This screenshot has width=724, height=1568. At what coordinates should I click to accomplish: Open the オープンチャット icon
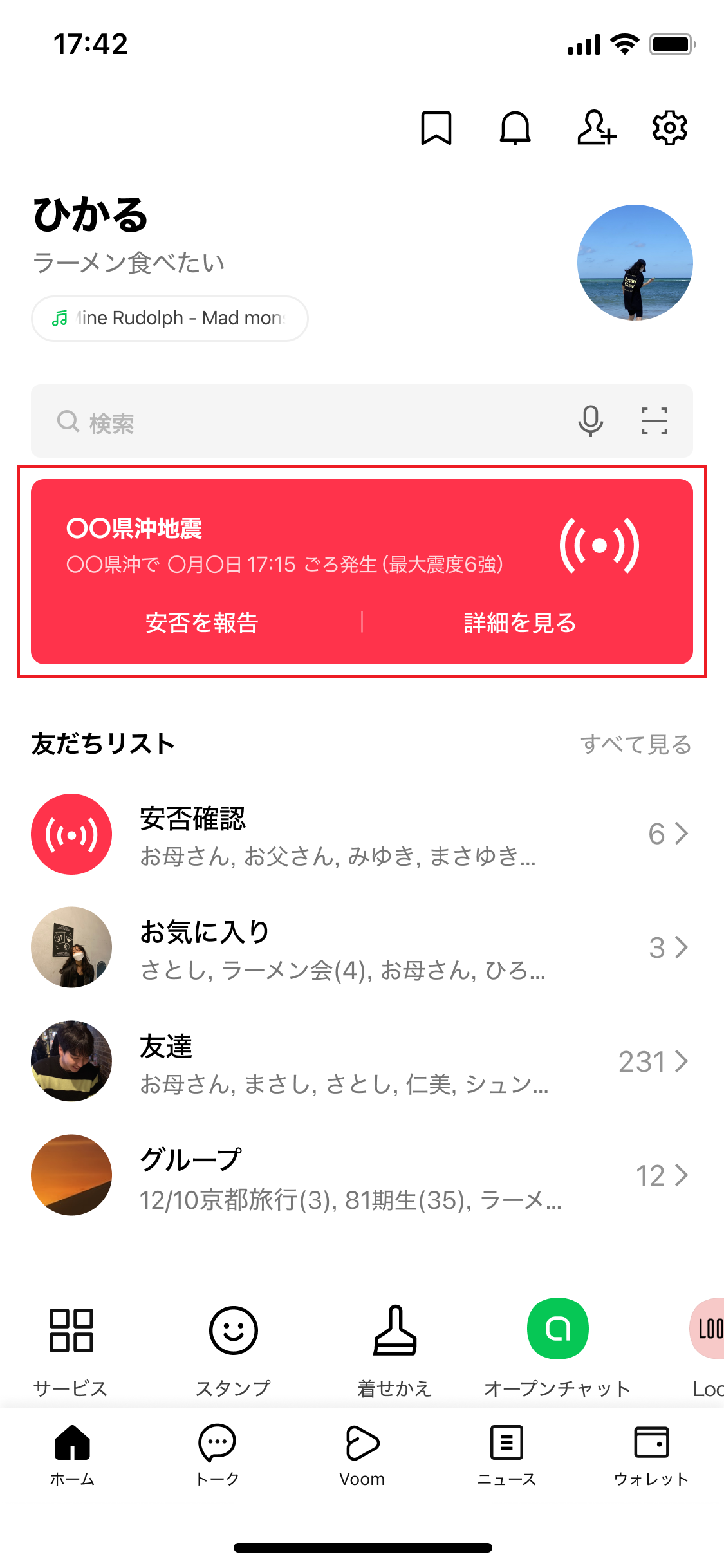coord(557,1332)
